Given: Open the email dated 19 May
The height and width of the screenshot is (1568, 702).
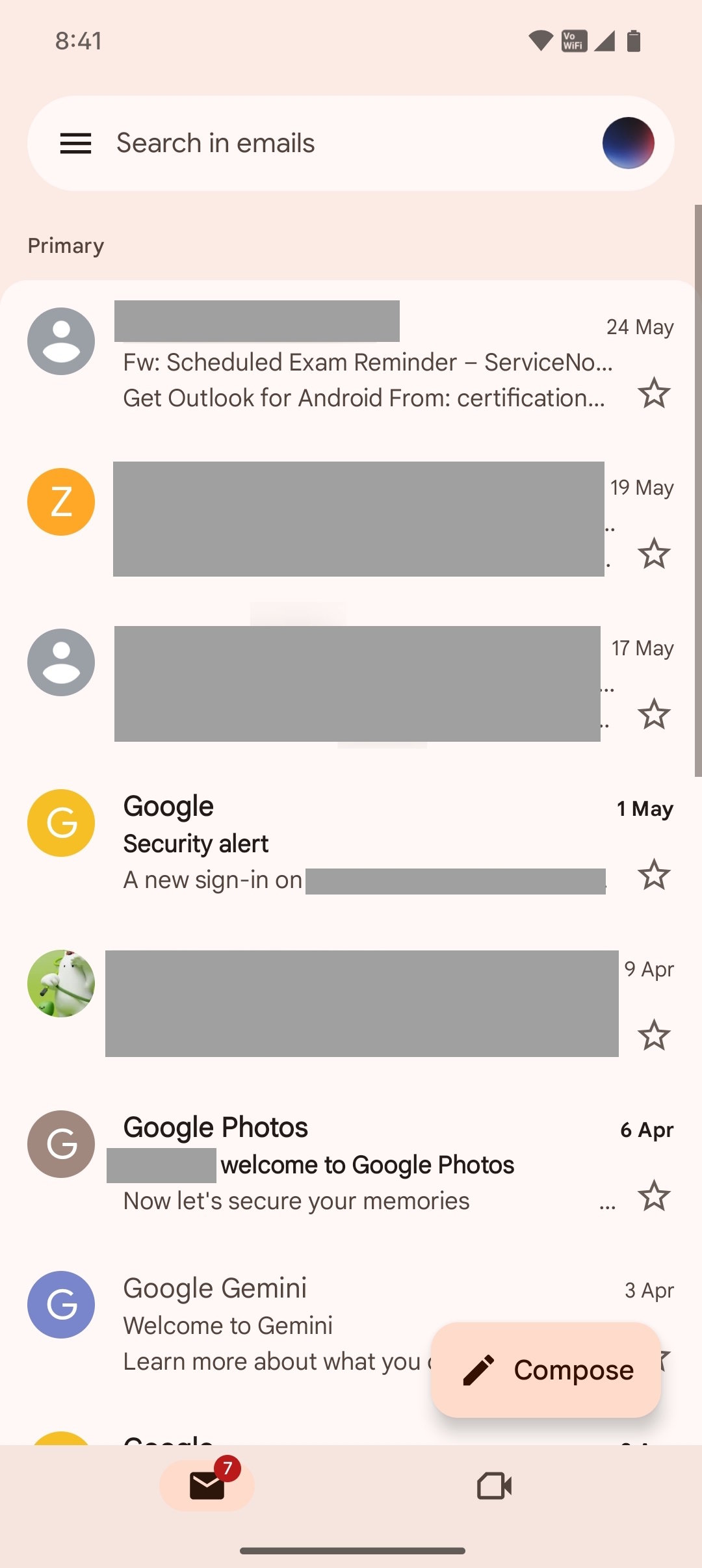Looking at the screenshot, I should [357, 519].
